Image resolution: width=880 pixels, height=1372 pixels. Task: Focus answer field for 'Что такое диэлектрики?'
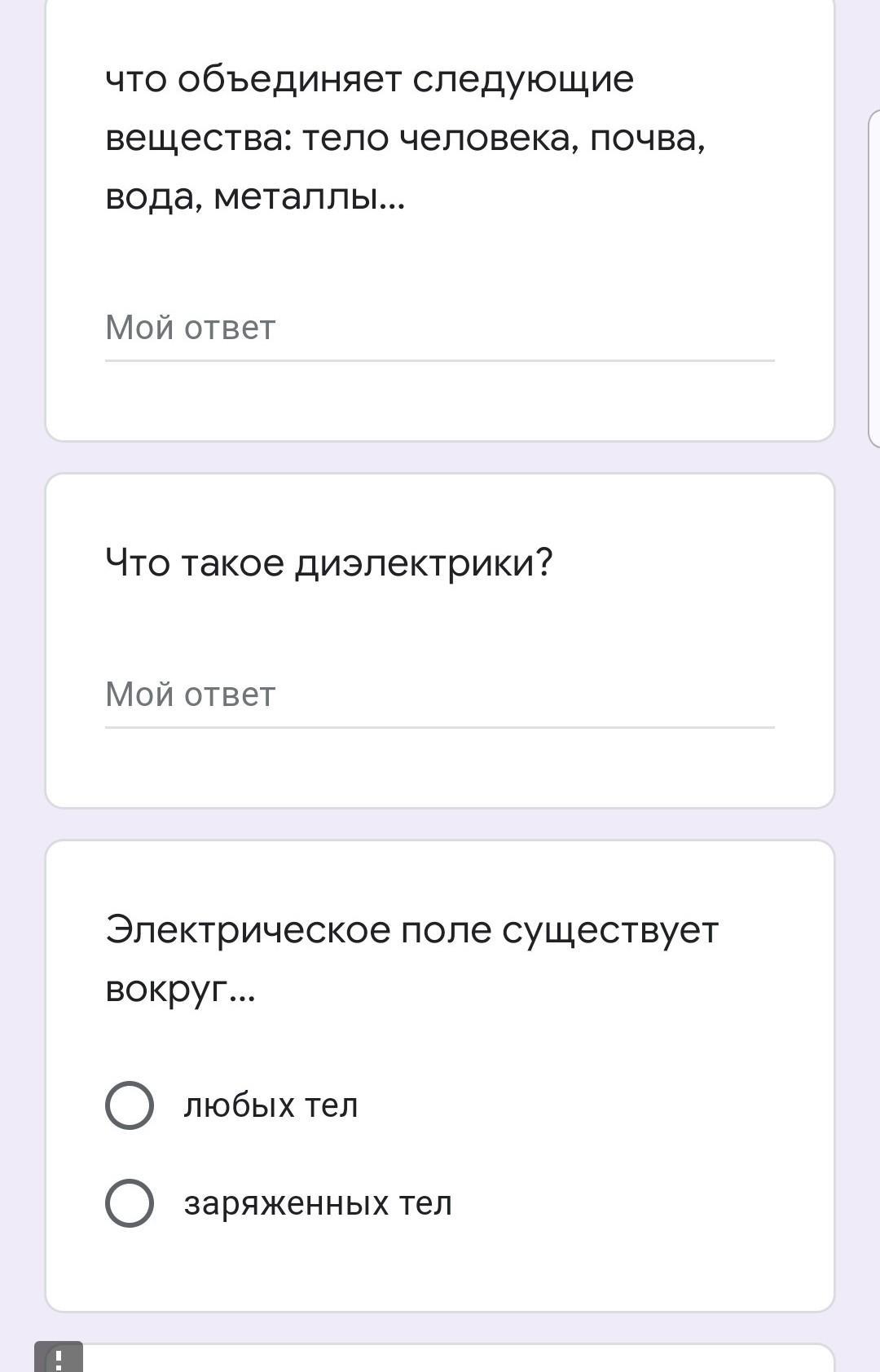click(x=438, y=695)
